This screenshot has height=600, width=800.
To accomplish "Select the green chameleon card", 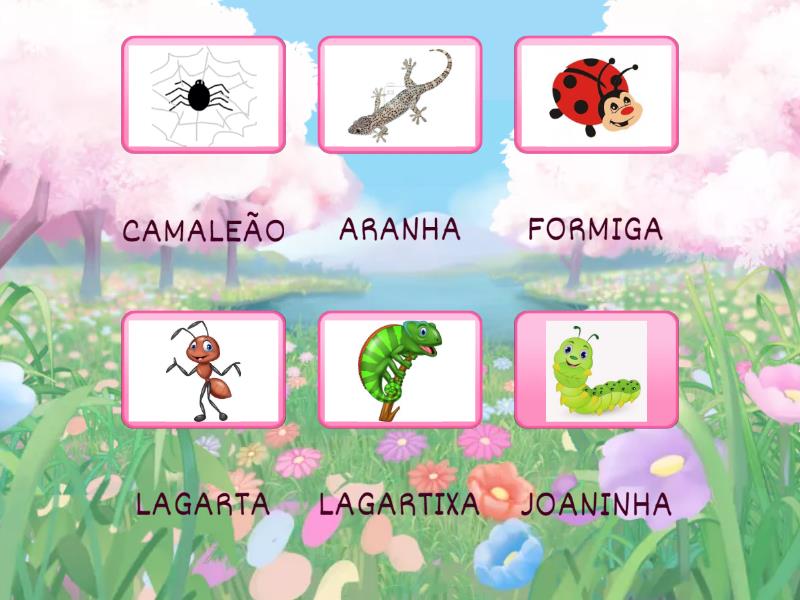I will [x=399, y=369].
